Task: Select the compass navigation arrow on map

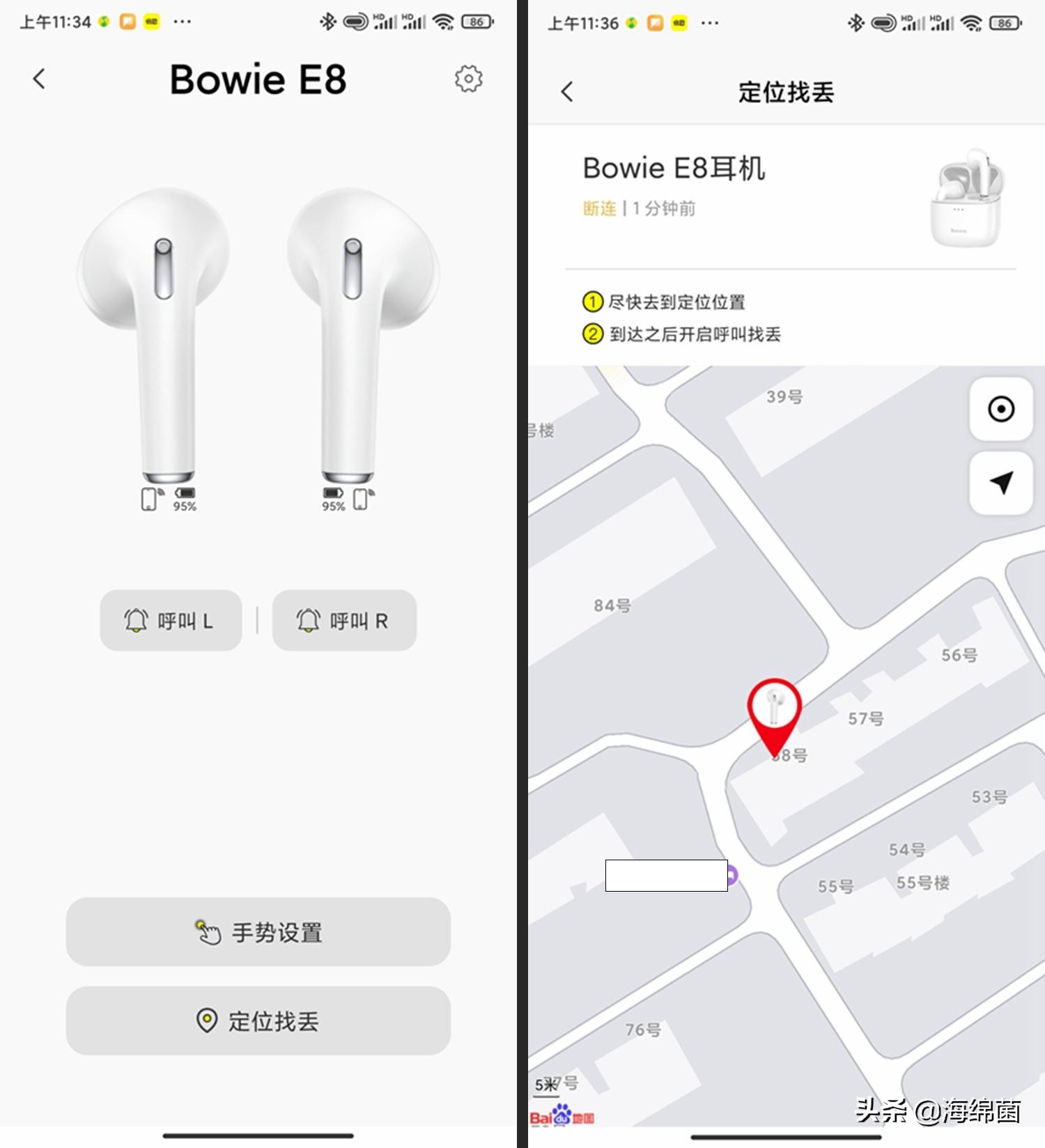Action: click(x=1001, y=483)
